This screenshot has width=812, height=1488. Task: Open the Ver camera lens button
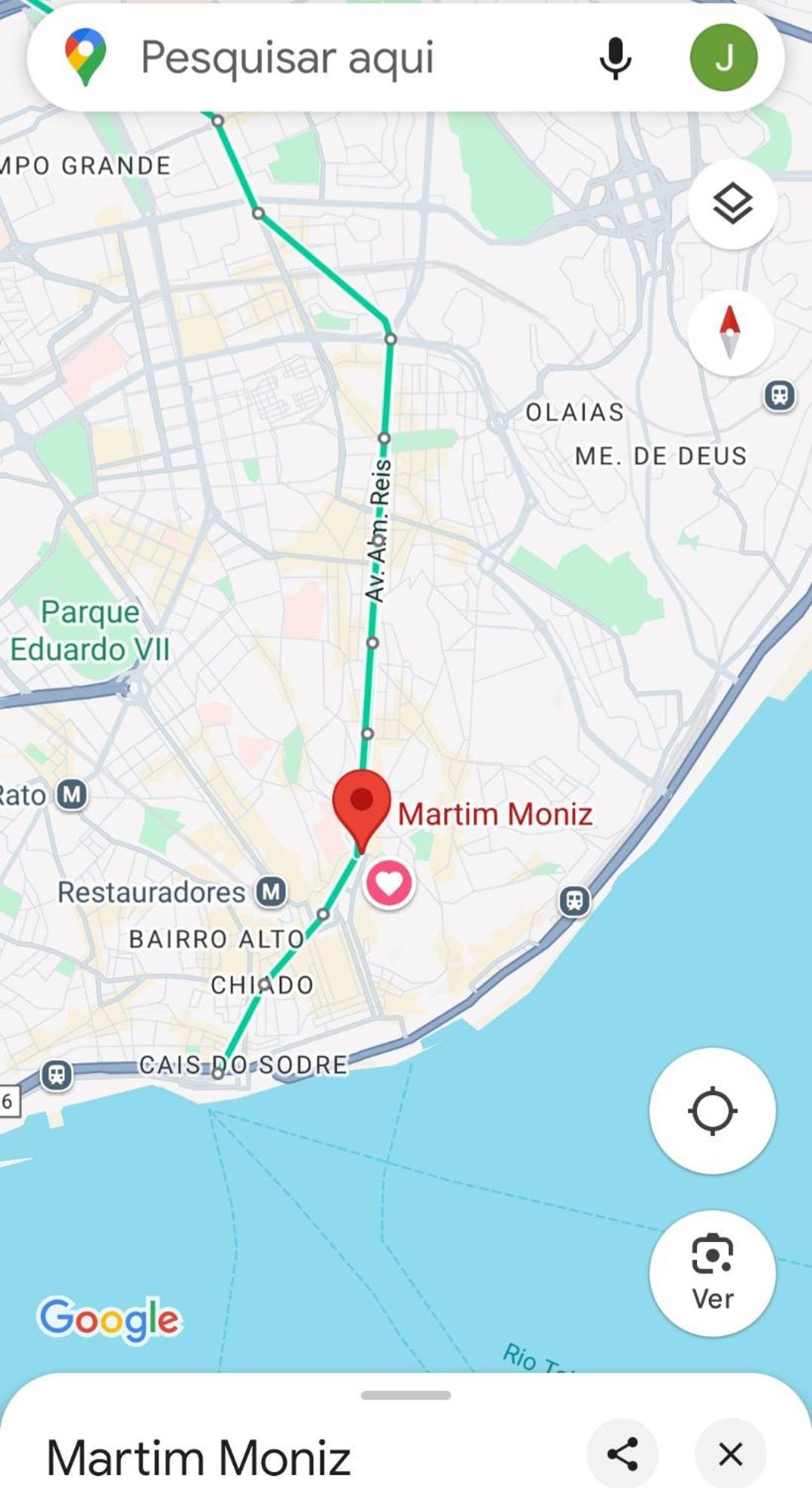712,1273
